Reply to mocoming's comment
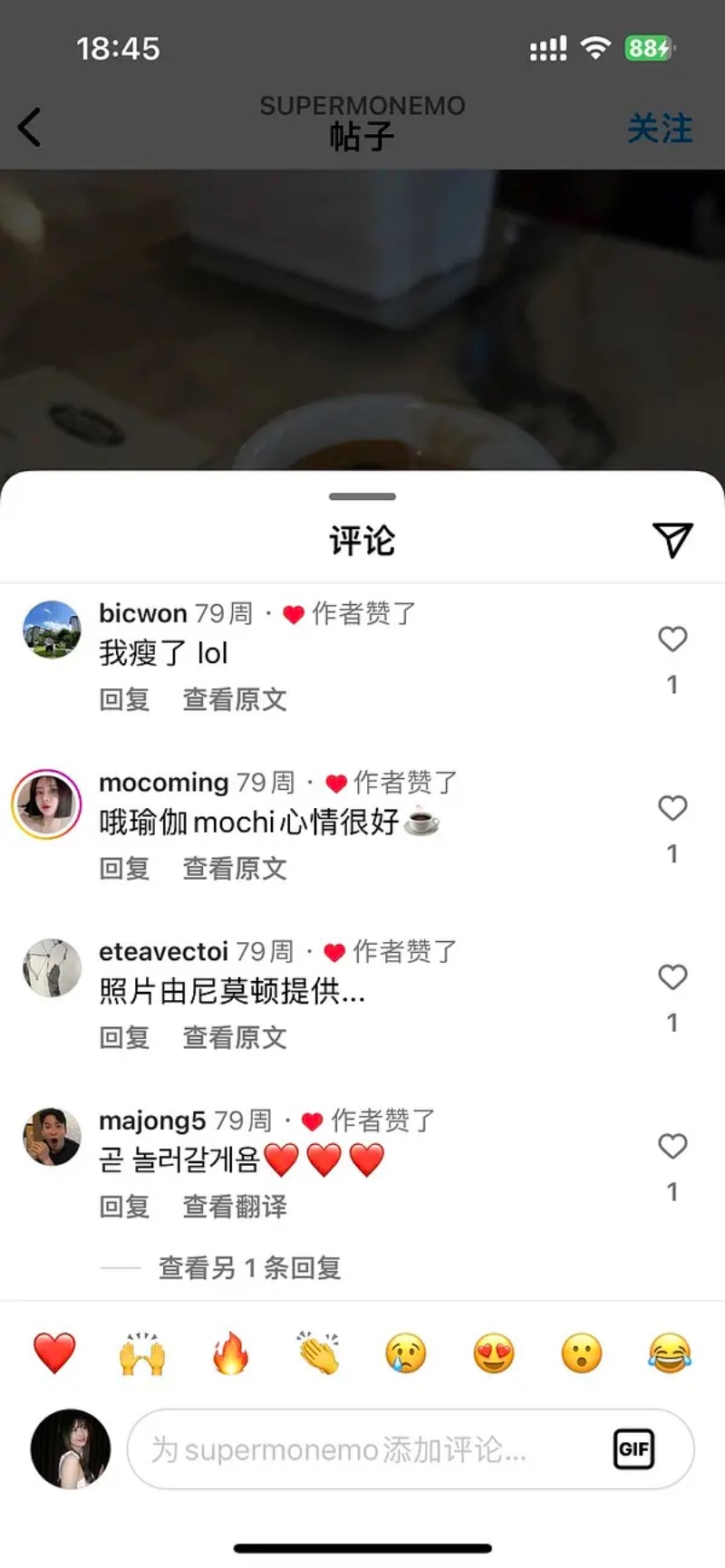The image size is (725, 1568). (x=124, y=869)
